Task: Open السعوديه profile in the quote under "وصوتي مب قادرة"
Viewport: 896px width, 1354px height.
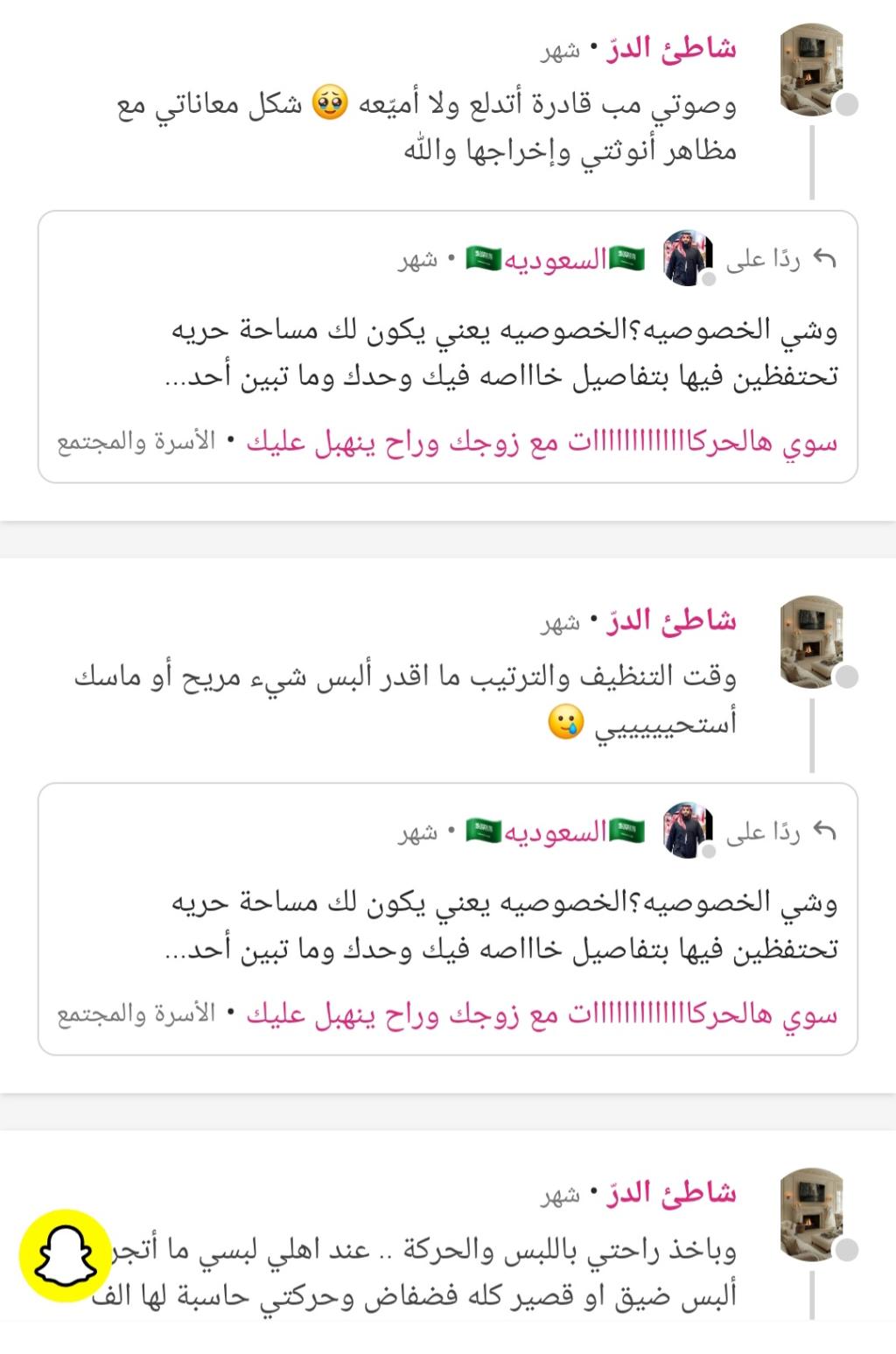Action: (555, 260)
